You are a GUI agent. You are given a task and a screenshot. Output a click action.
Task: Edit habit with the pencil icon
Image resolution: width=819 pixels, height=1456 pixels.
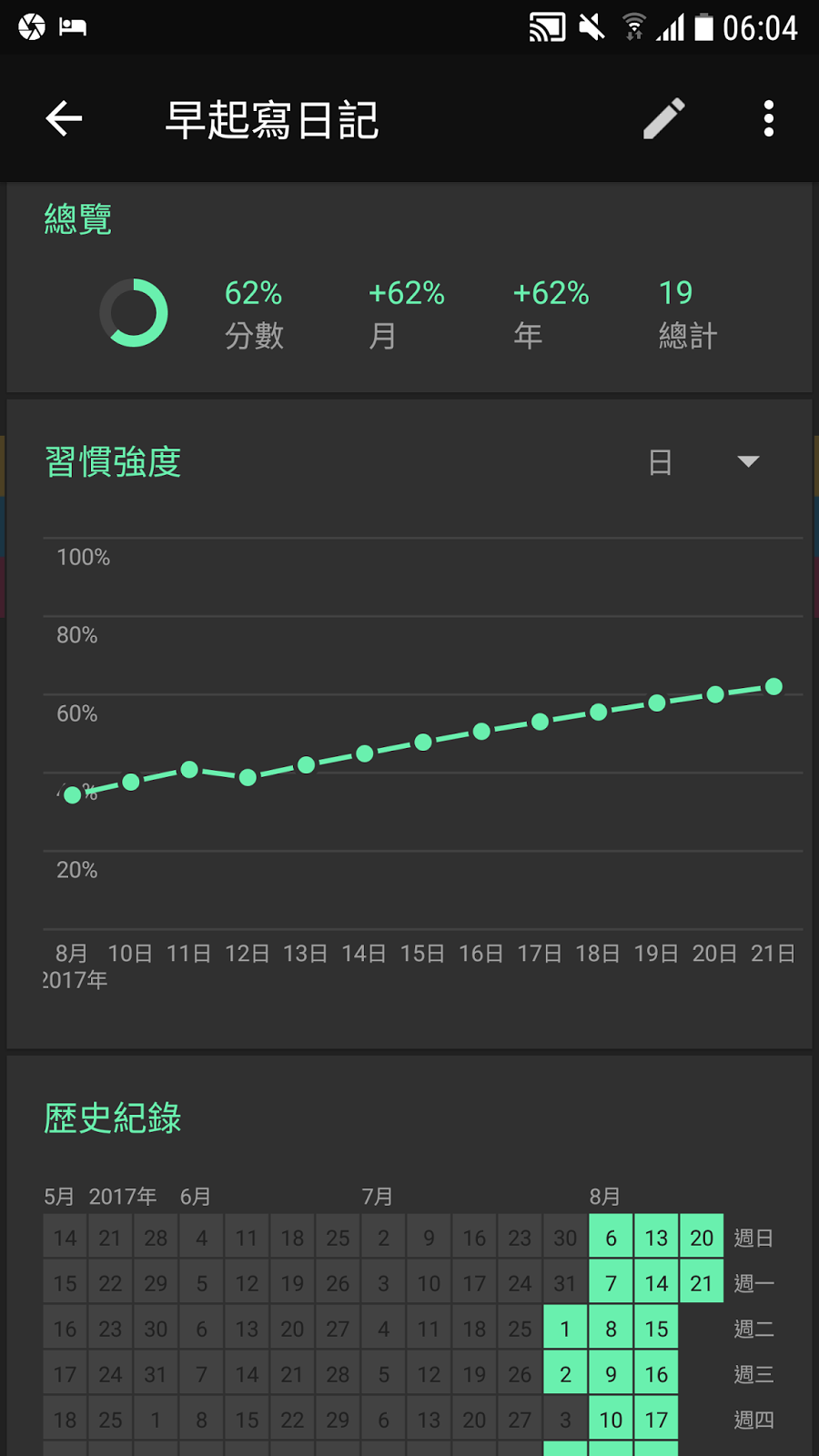664,119
